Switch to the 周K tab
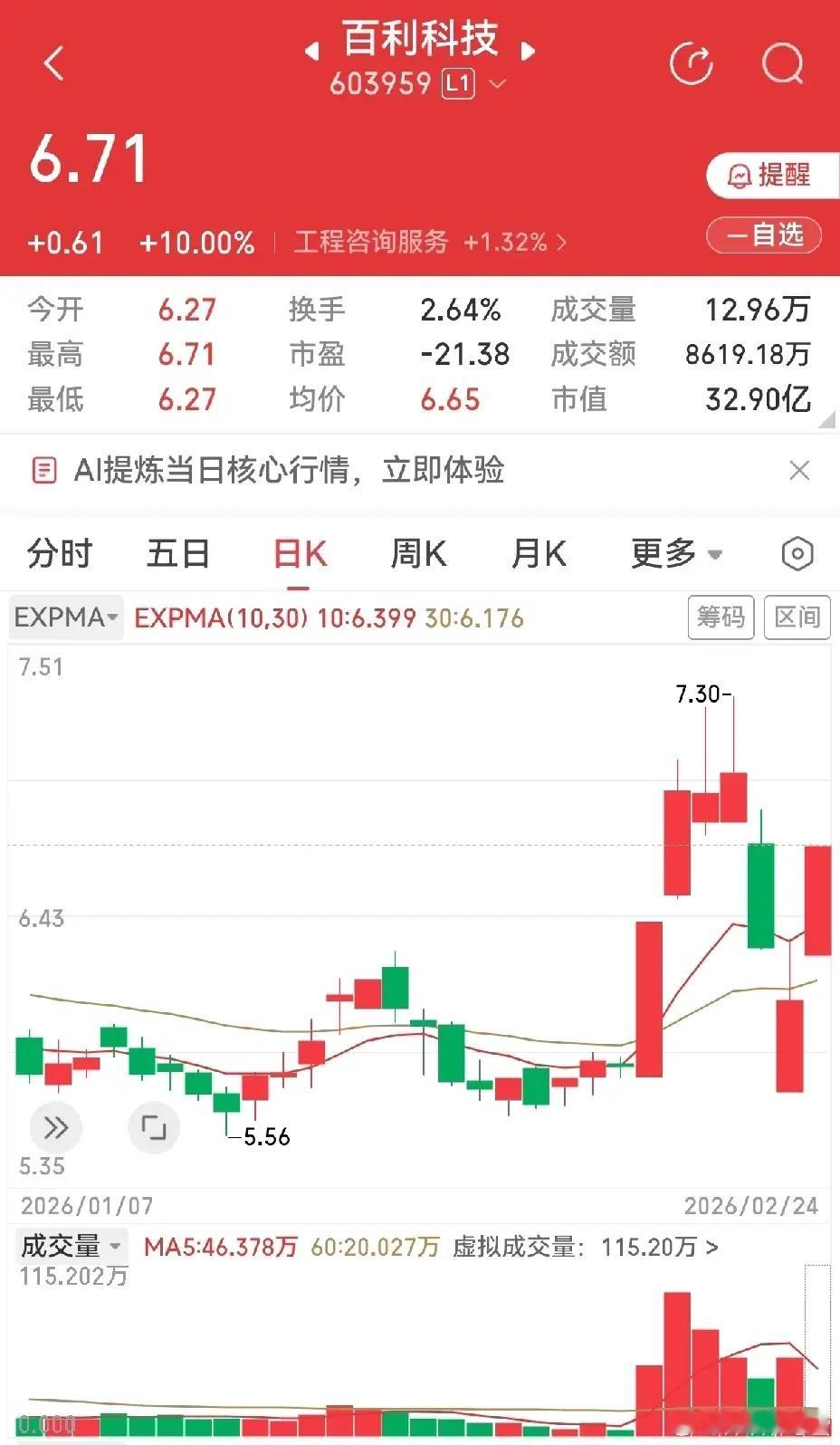Screen dimensions: 840x1445 417,553
